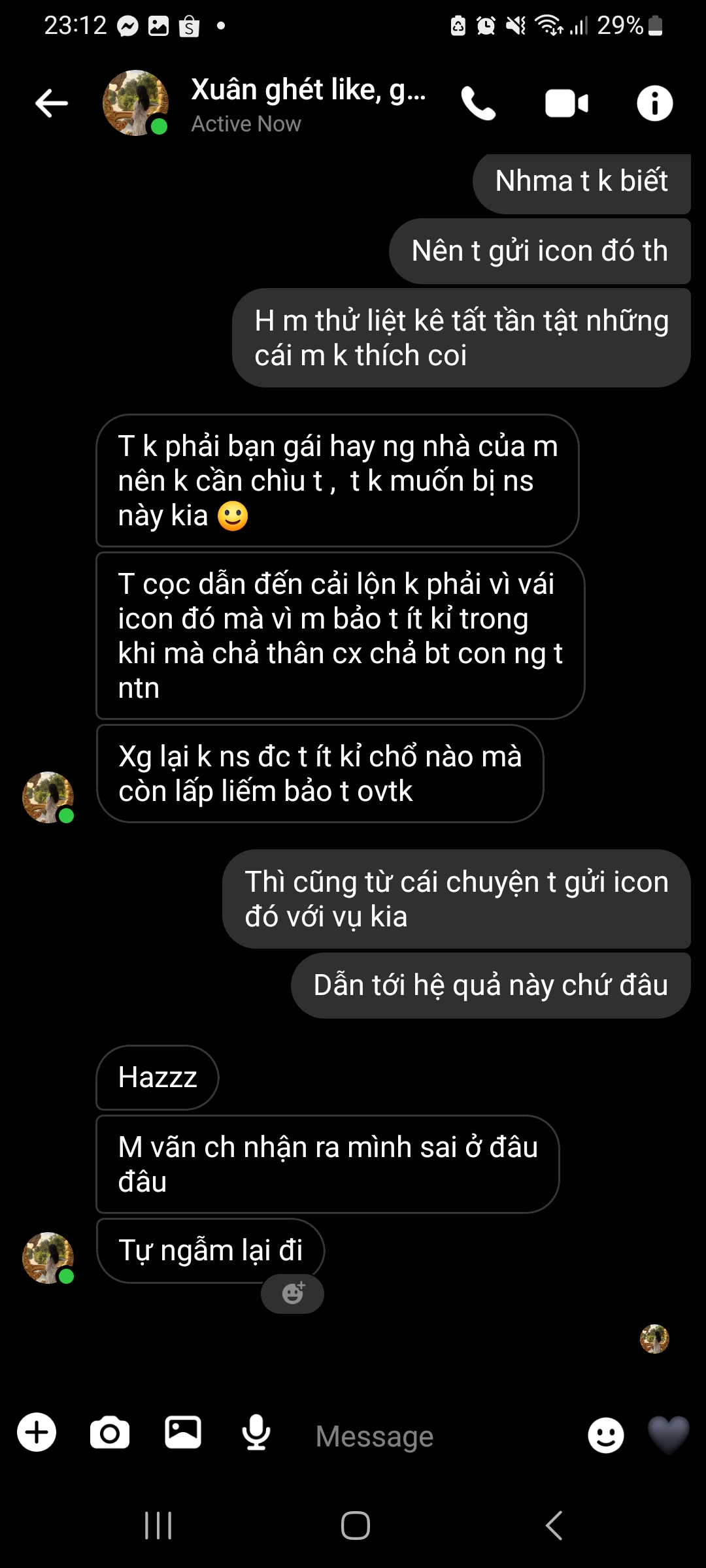
Task: Open recent apps from navigation bar
Action: tap(158, 1526)
